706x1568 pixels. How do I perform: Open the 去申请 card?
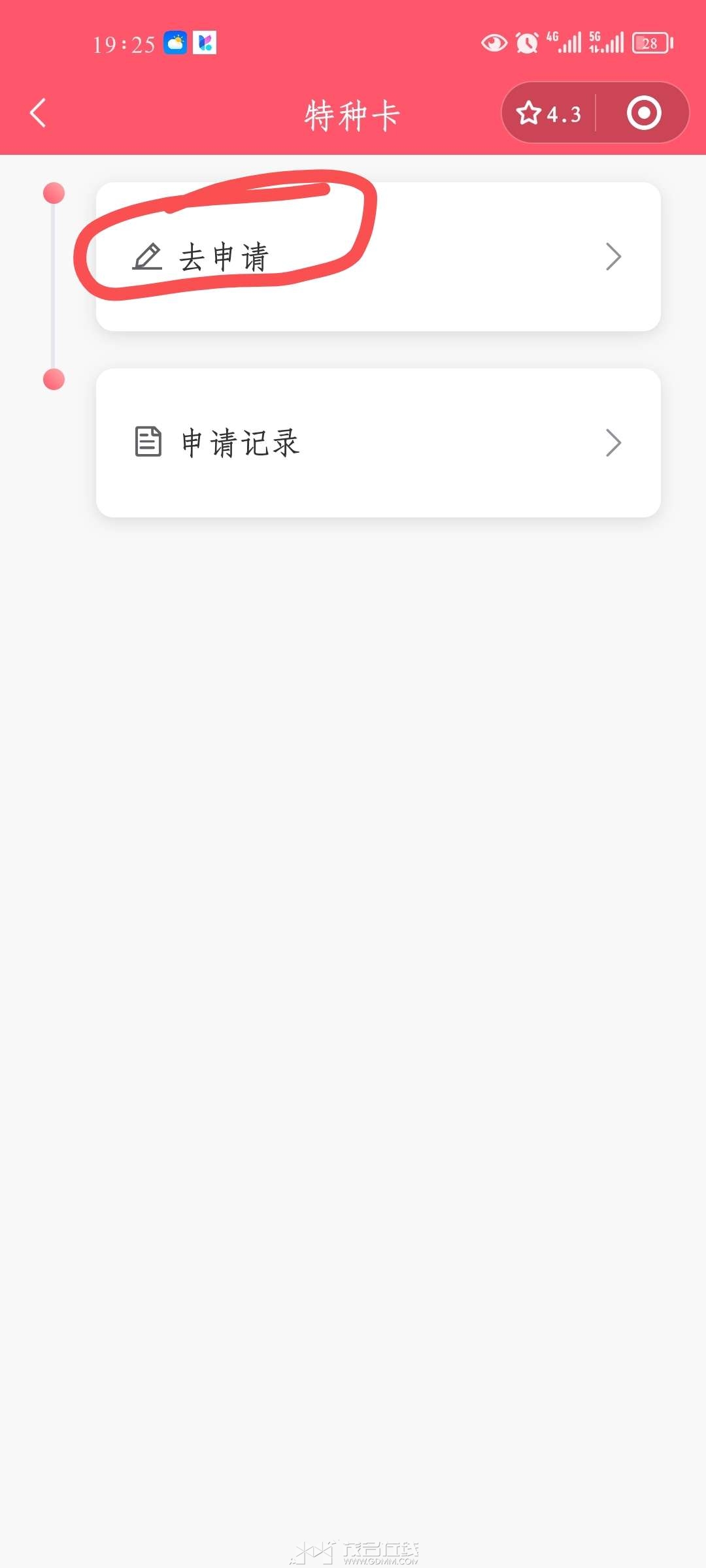[x=378, y=257]
